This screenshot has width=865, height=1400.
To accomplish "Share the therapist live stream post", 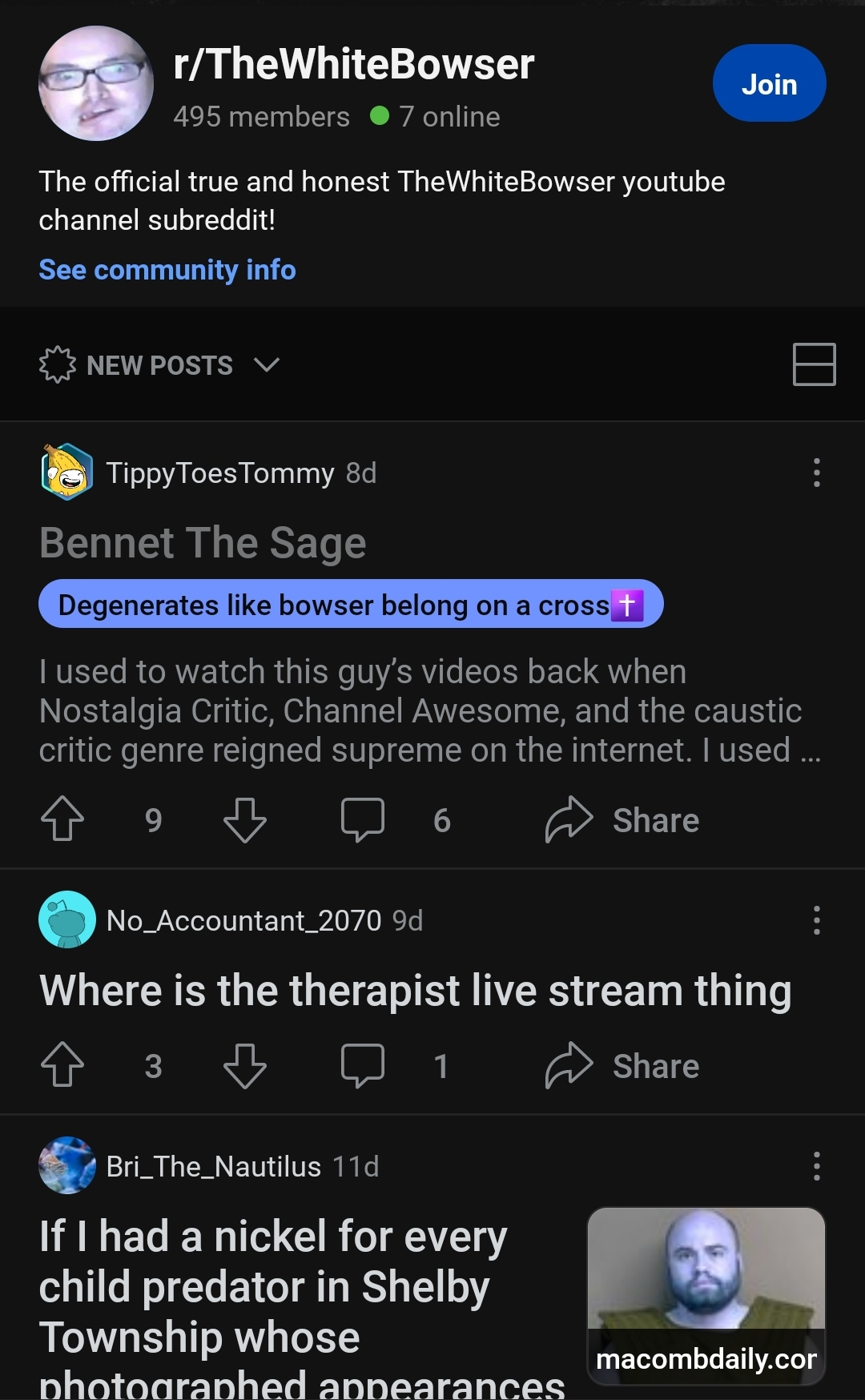I will click(x=622, y=1065).
